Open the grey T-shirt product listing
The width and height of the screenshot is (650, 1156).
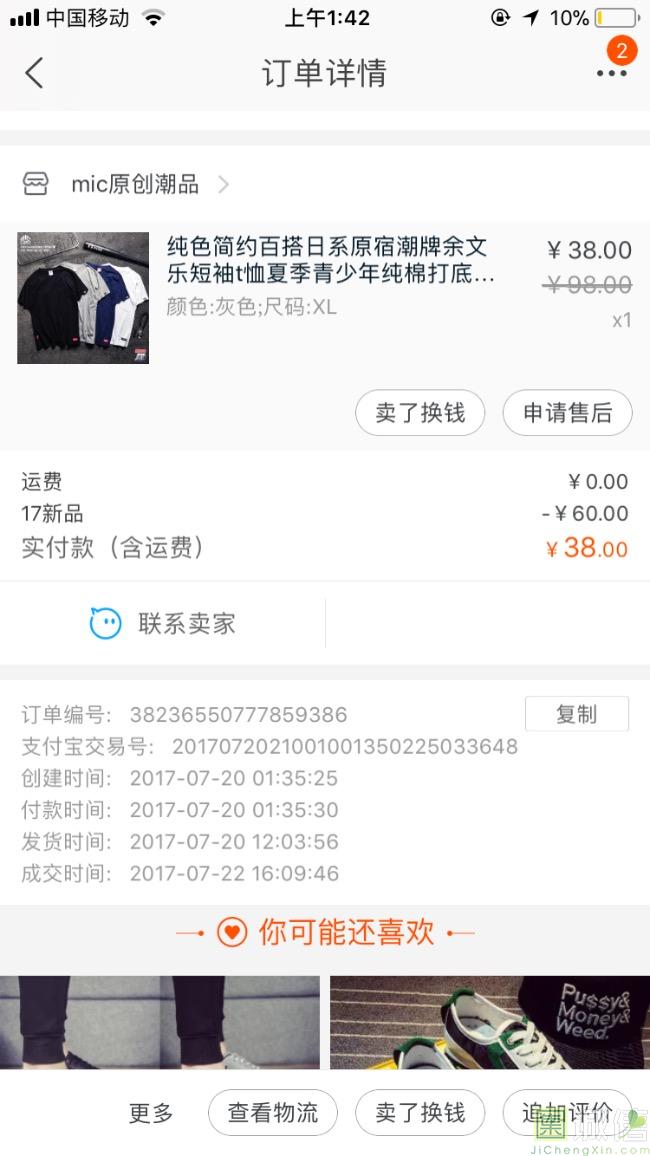click(x=330, y=260)
